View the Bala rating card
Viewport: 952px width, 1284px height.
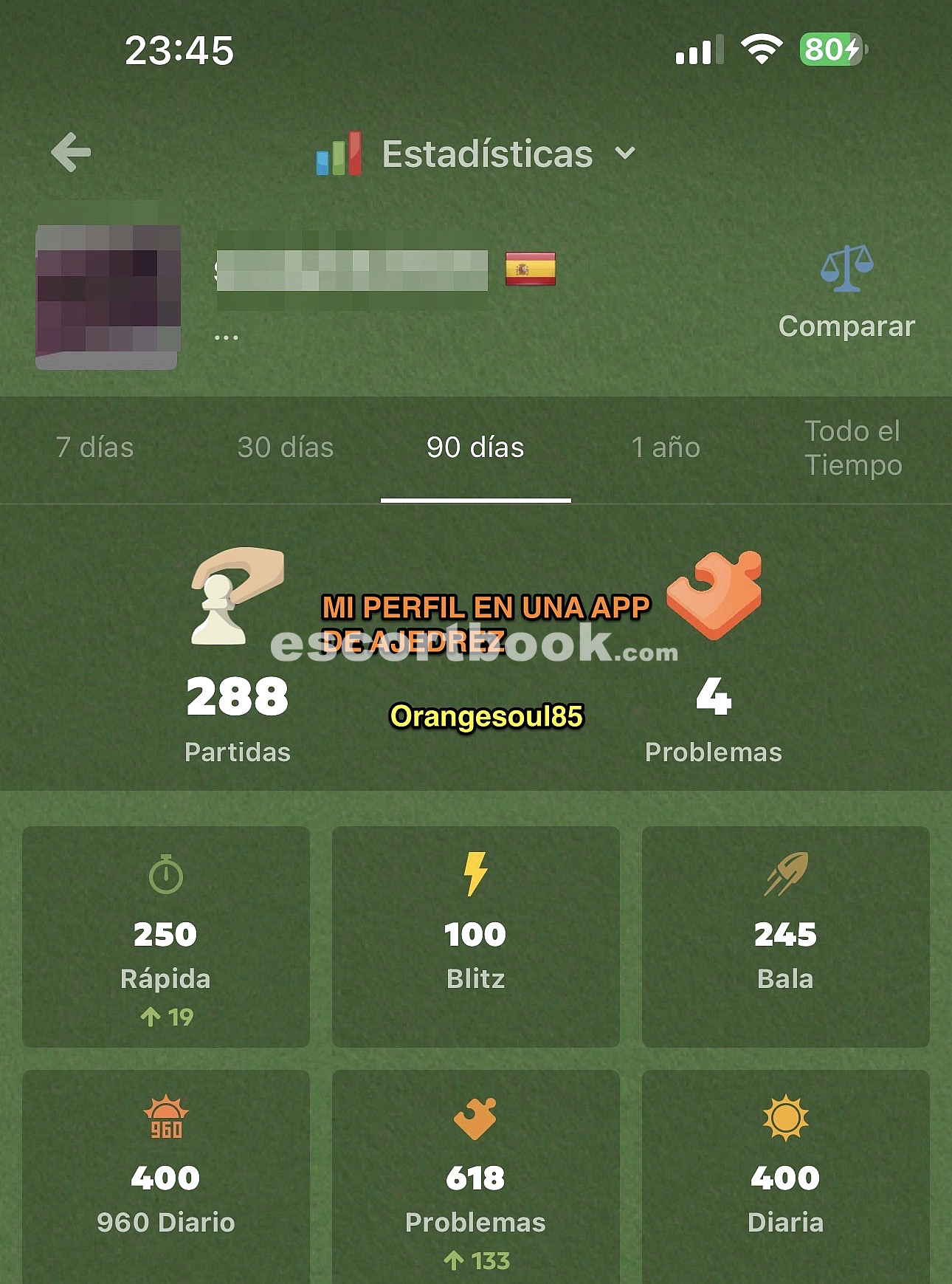point(785,936)
